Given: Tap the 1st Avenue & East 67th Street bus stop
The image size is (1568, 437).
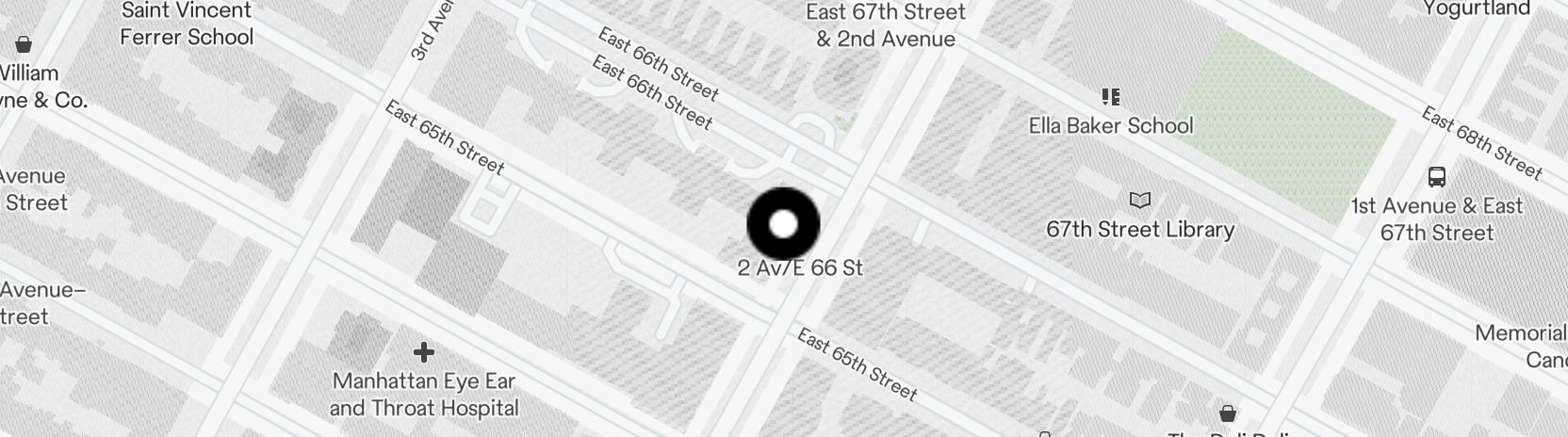Looking at the screenshot, I should pyautogui.click(x=1437, y=177).
